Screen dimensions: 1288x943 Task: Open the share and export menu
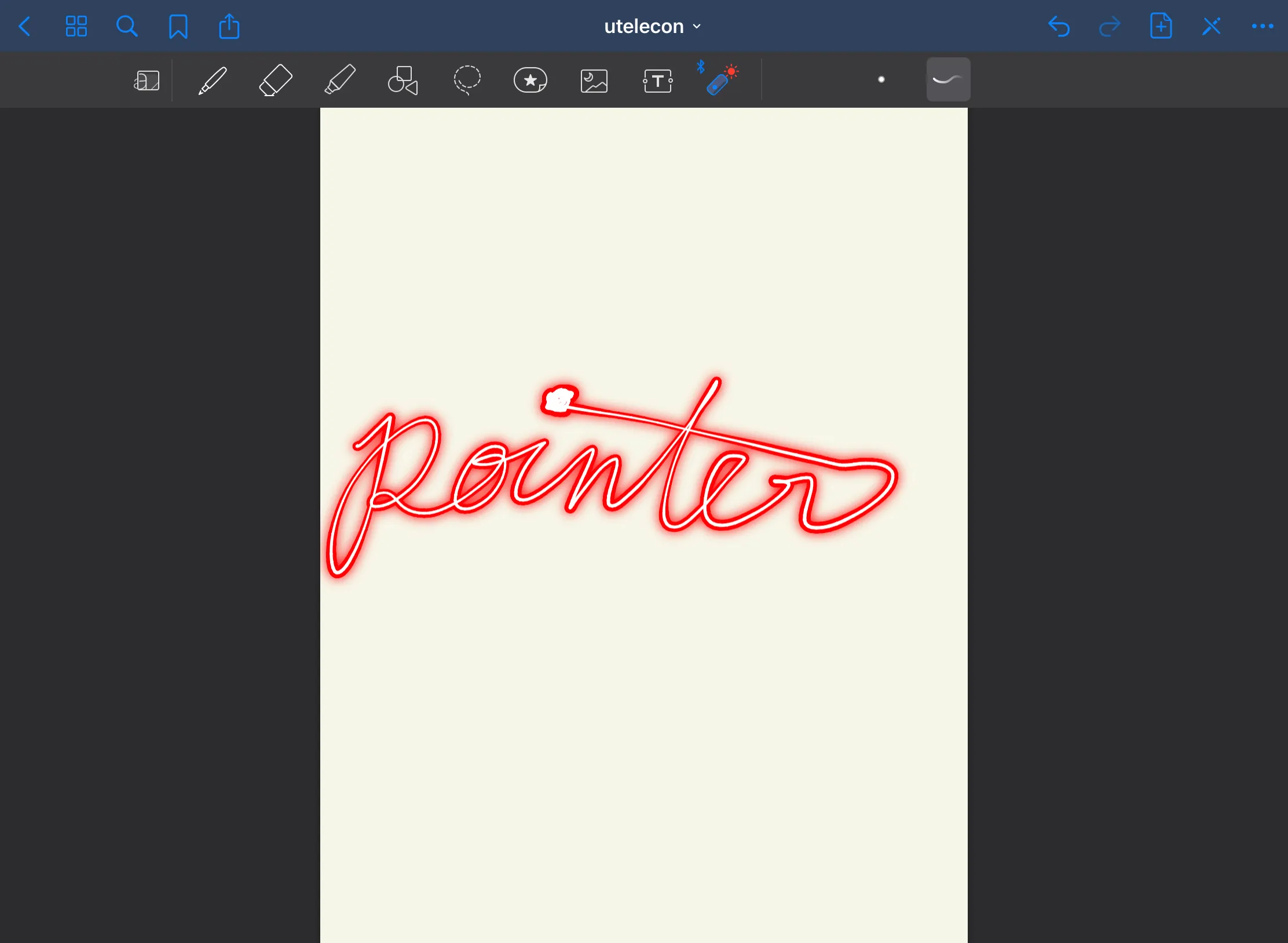point(229,27)
